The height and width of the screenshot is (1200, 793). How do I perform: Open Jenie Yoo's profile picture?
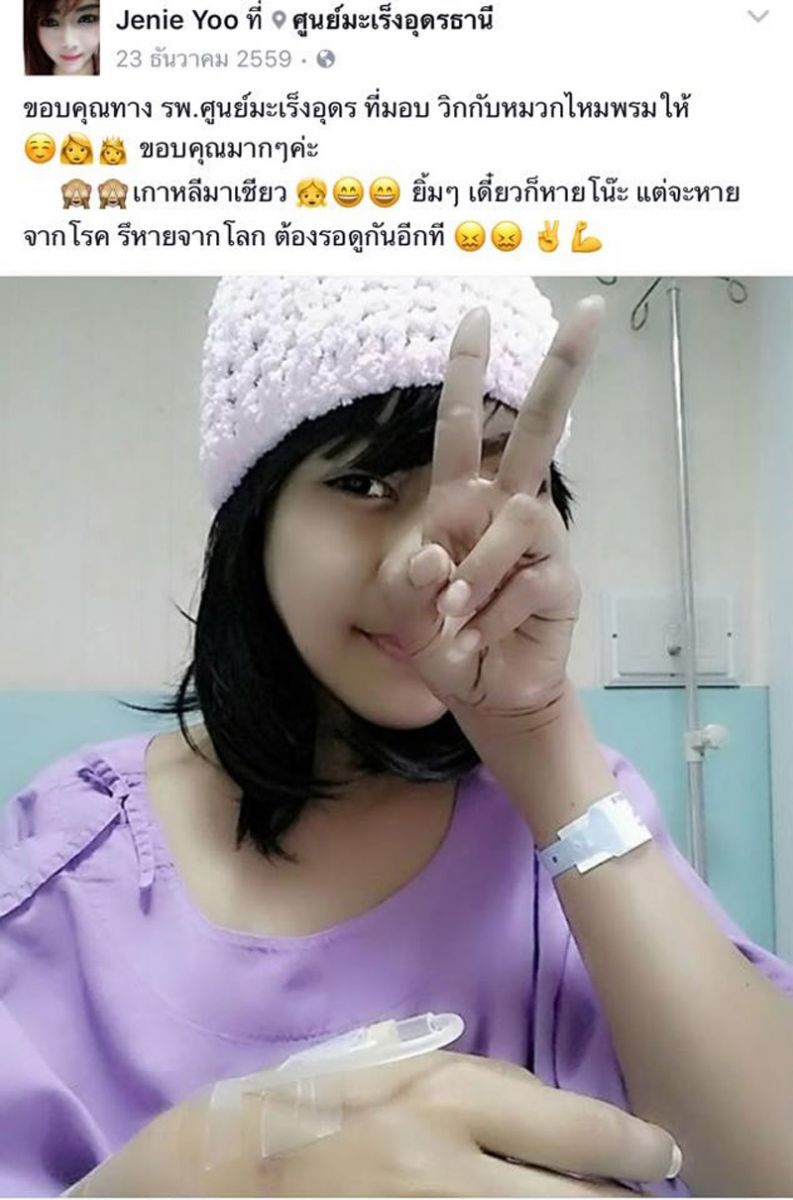[x=62, y=38]
